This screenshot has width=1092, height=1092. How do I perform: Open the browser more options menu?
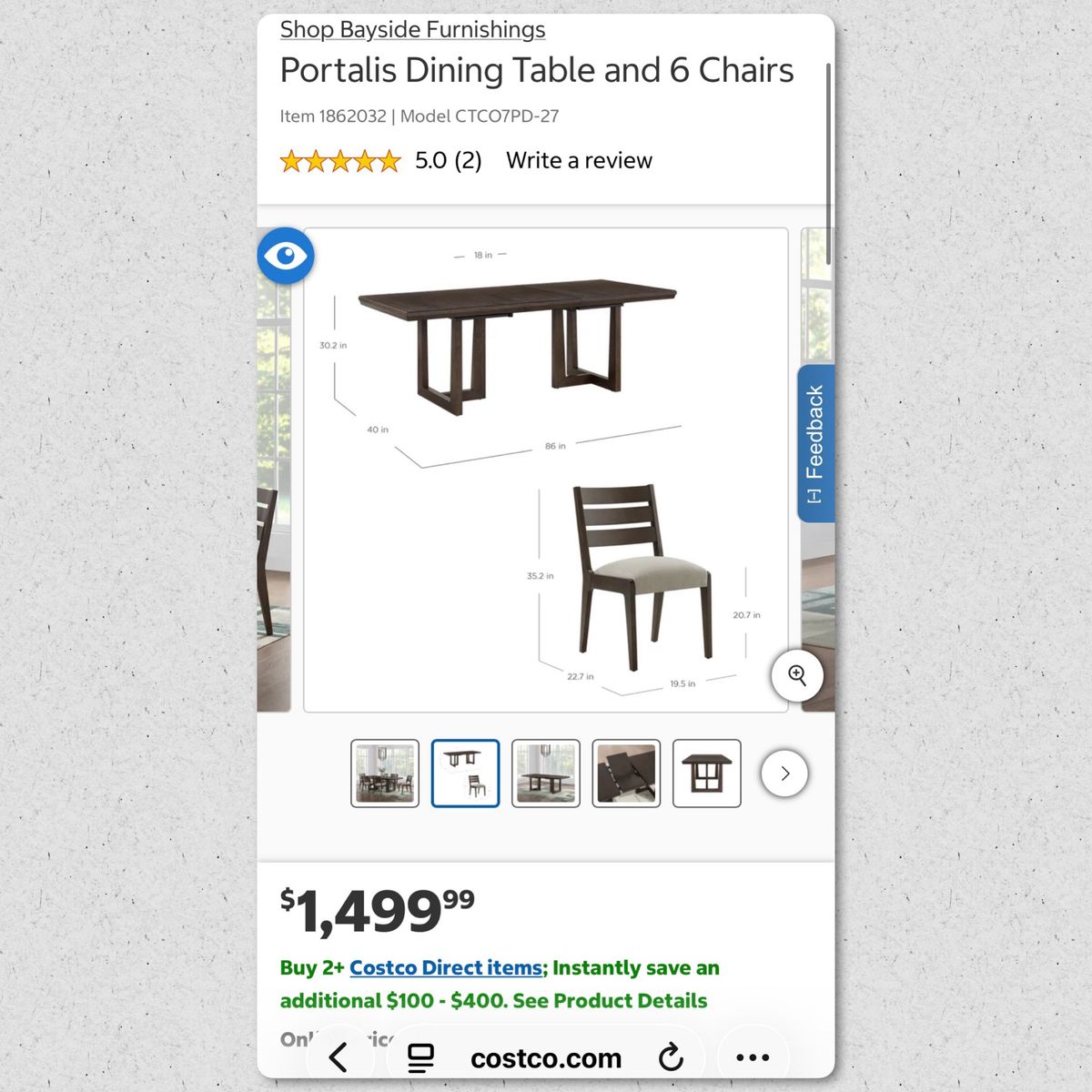pos(753,1057)
